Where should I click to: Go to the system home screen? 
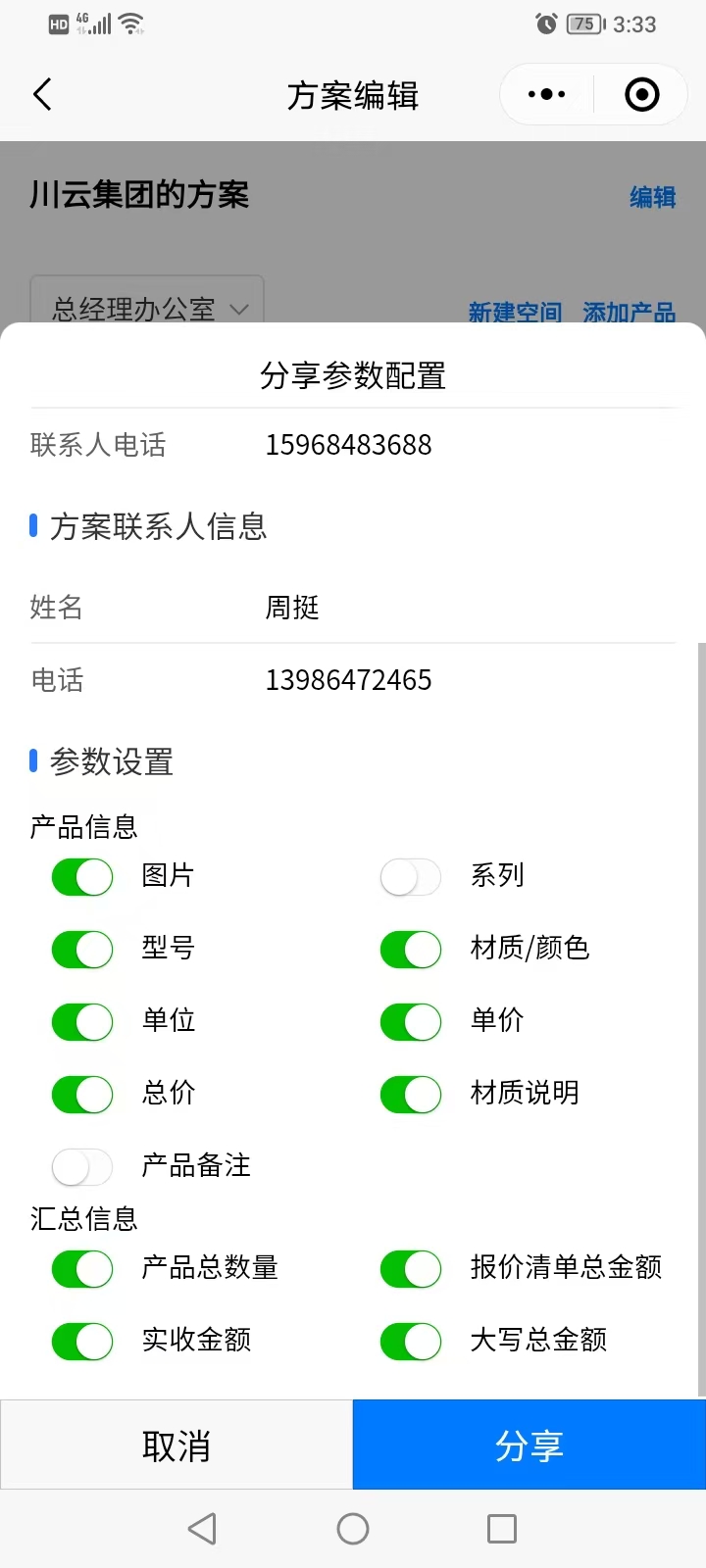click(x=353, y=1529)
